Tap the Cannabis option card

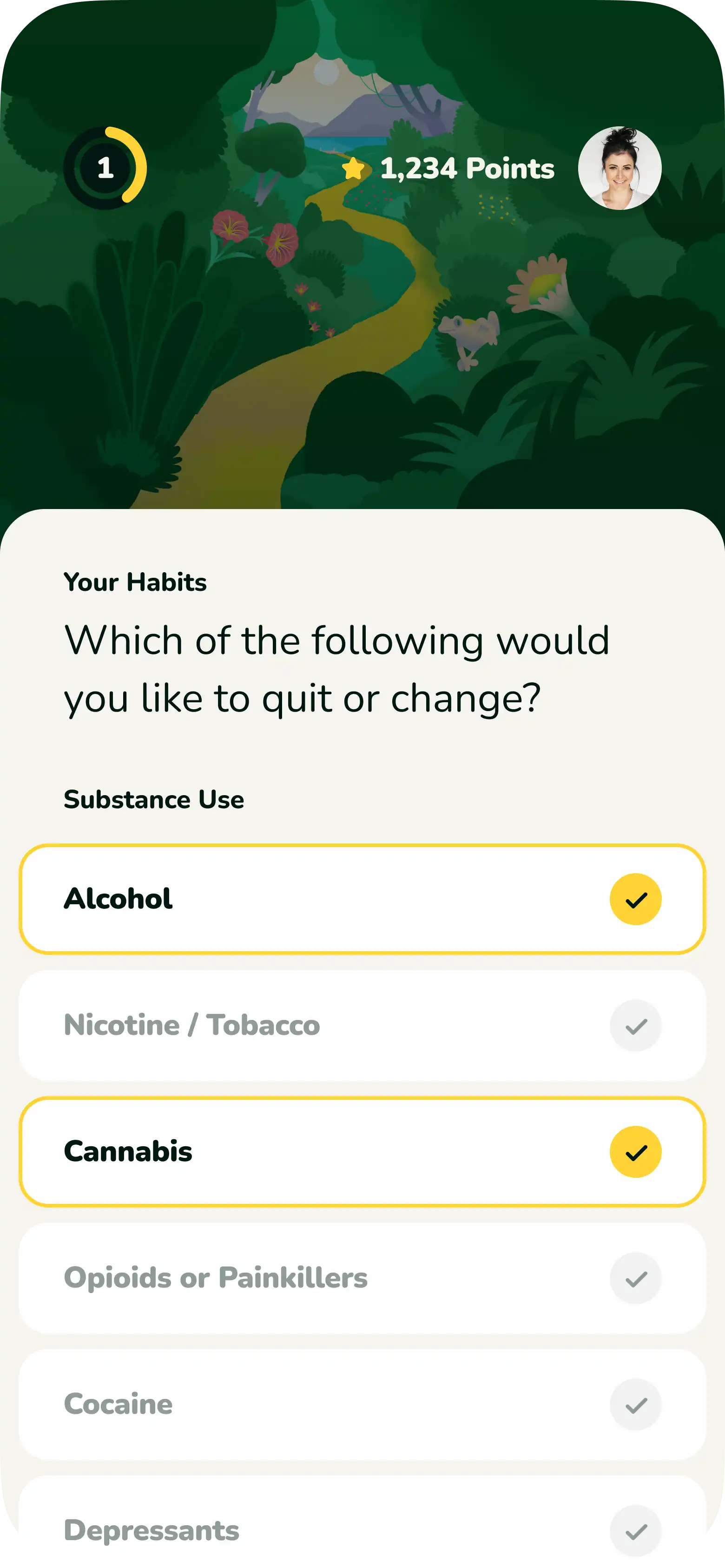point(362,1152)
